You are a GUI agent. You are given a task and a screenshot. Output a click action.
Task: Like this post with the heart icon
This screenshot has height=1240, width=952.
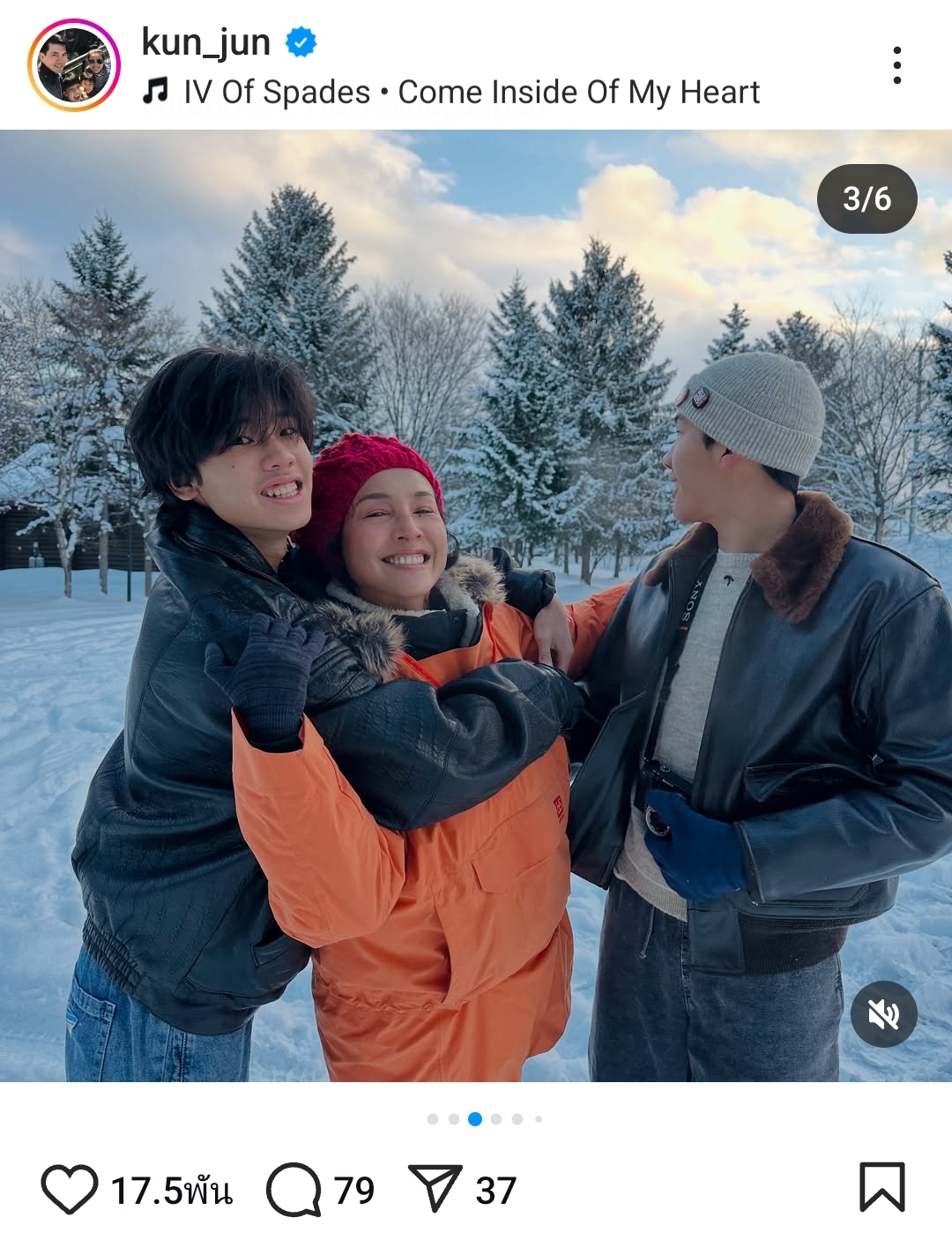[x=70, y=1189]
